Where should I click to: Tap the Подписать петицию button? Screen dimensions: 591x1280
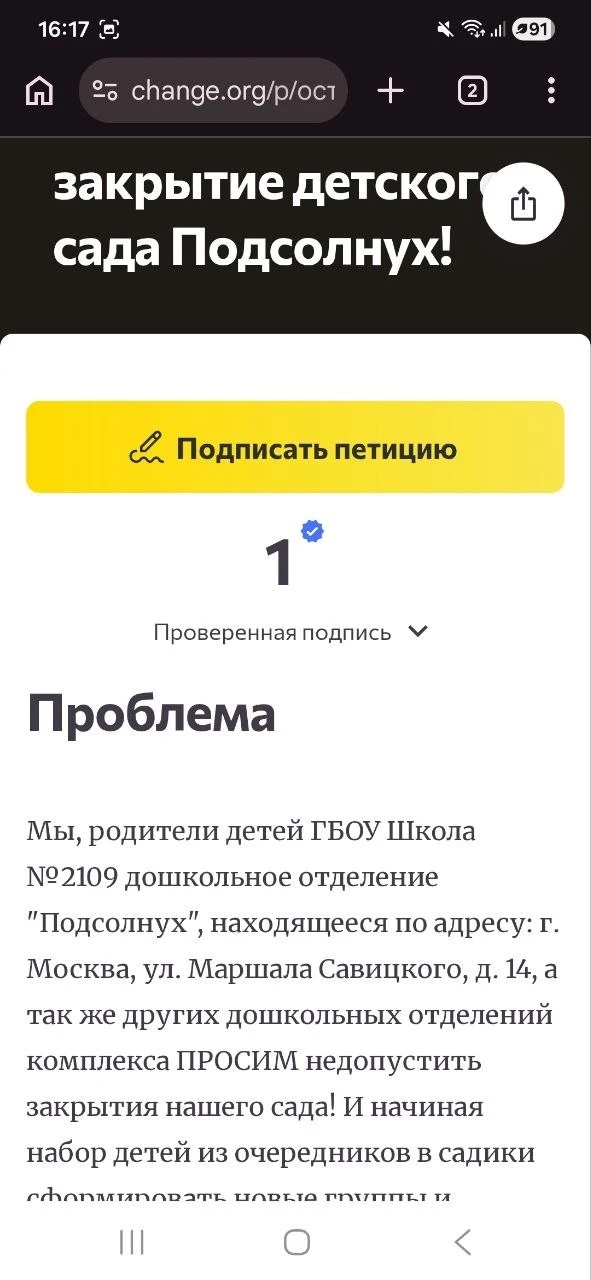[295, 447]
